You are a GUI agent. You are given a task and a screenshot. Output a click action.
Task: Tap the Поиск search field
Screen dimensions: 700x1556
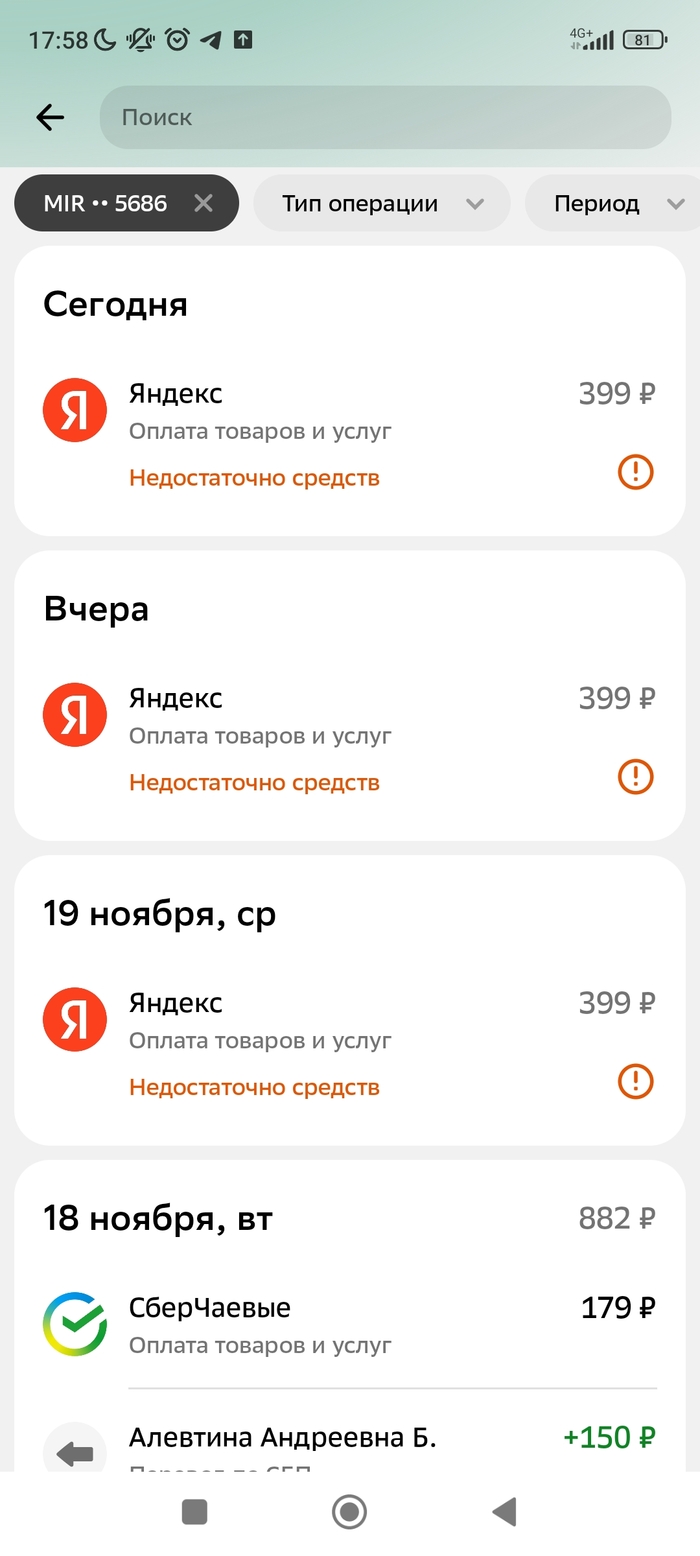(x=385, y=118)
